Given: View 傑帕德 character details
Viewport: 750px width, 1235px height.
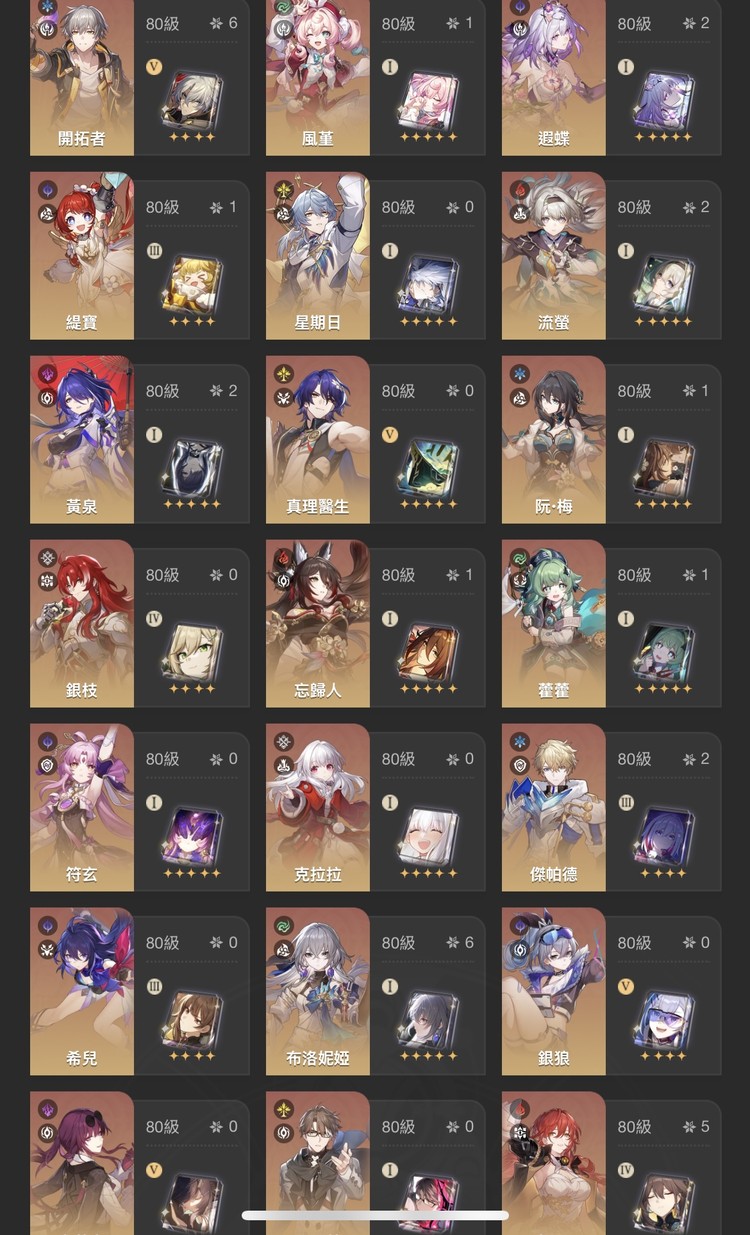Looking at the screenshot, I should tap(554, 807).
